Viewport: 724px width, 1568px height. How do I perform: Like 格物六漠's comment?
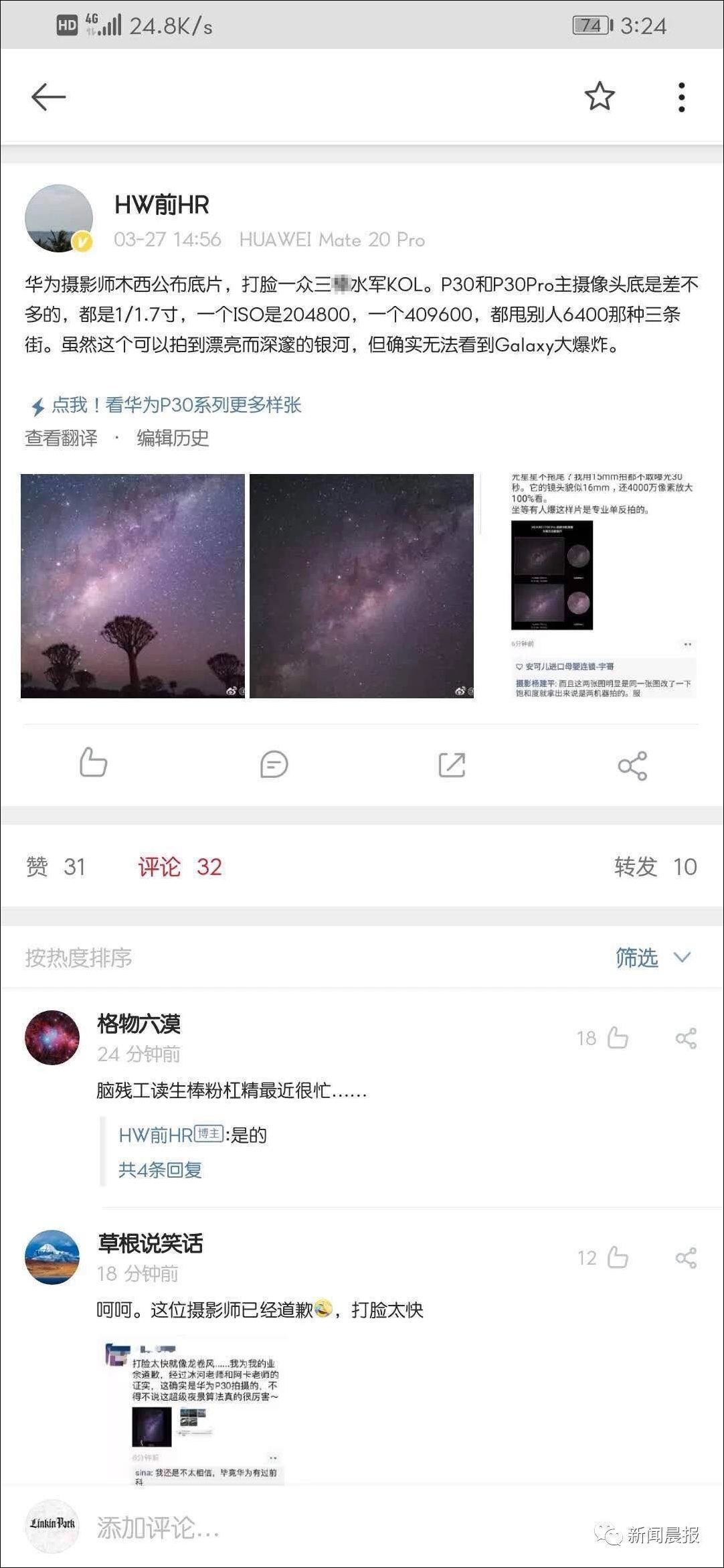[x=617, y=1038]
